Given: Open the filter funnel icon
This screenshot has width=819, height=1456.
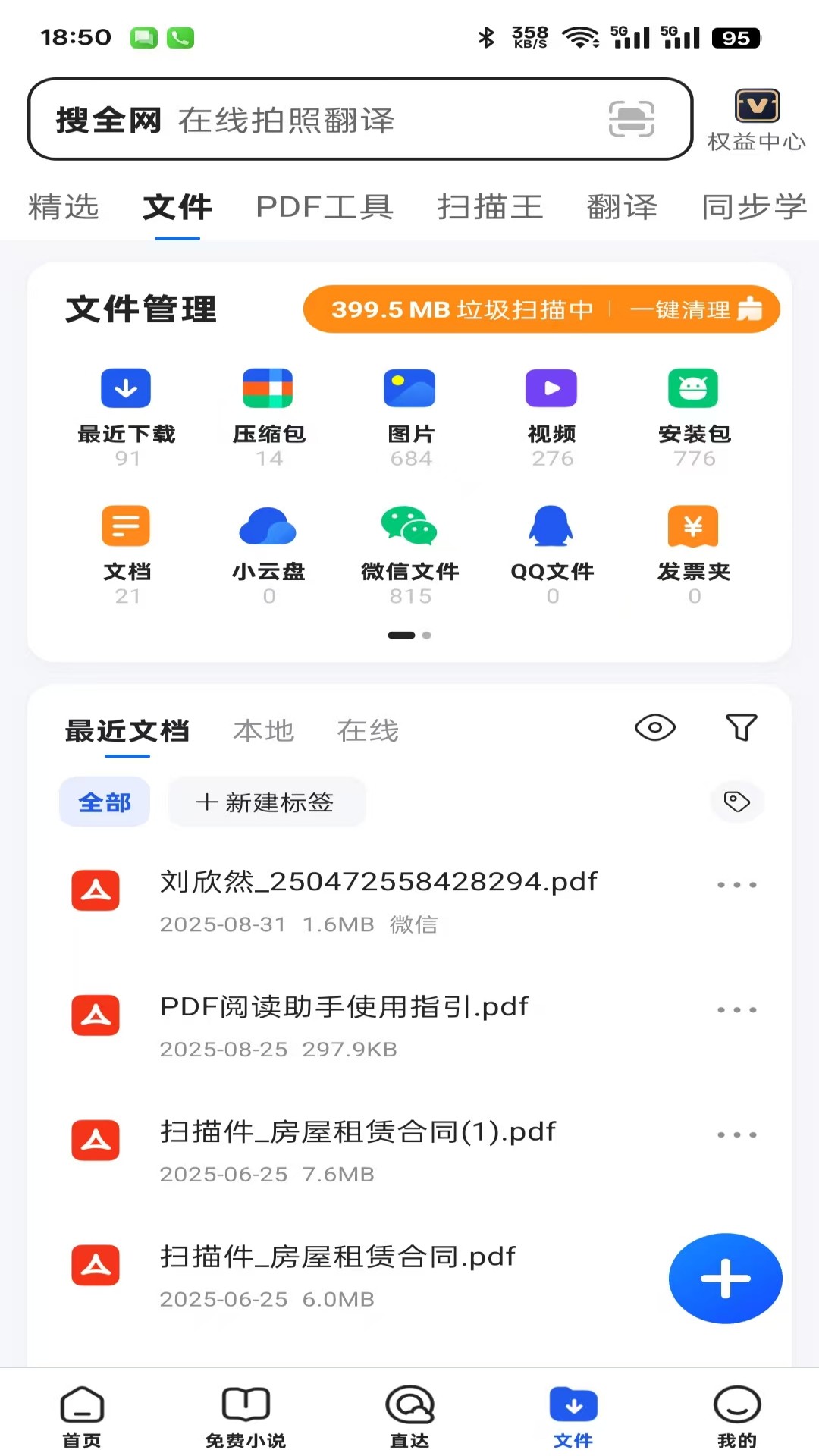Looking at the screenshot, I should click(741, 728).
